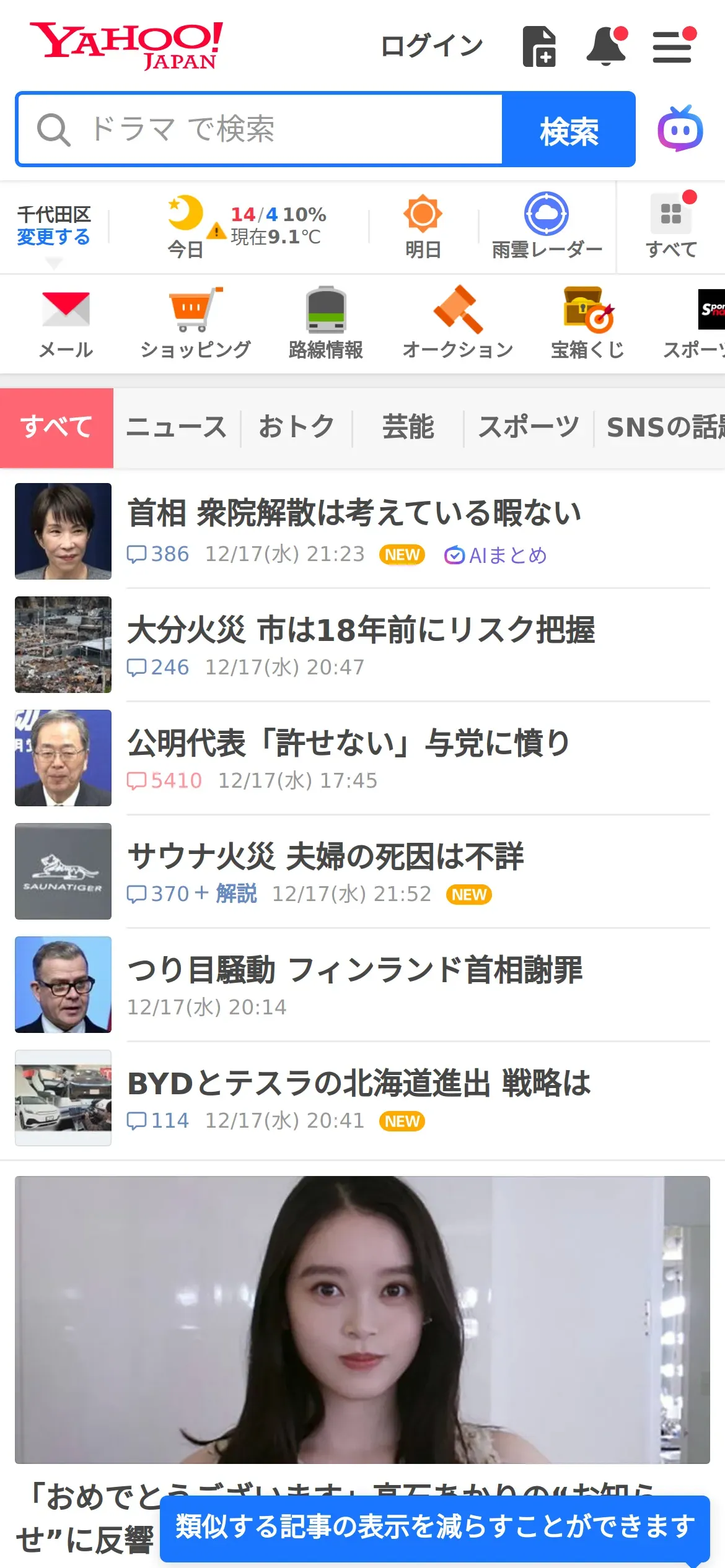Image resolution: width=725 pixels, height=1568 pixels.
Task: Go to ショッピング
Action: coord(195,323)
